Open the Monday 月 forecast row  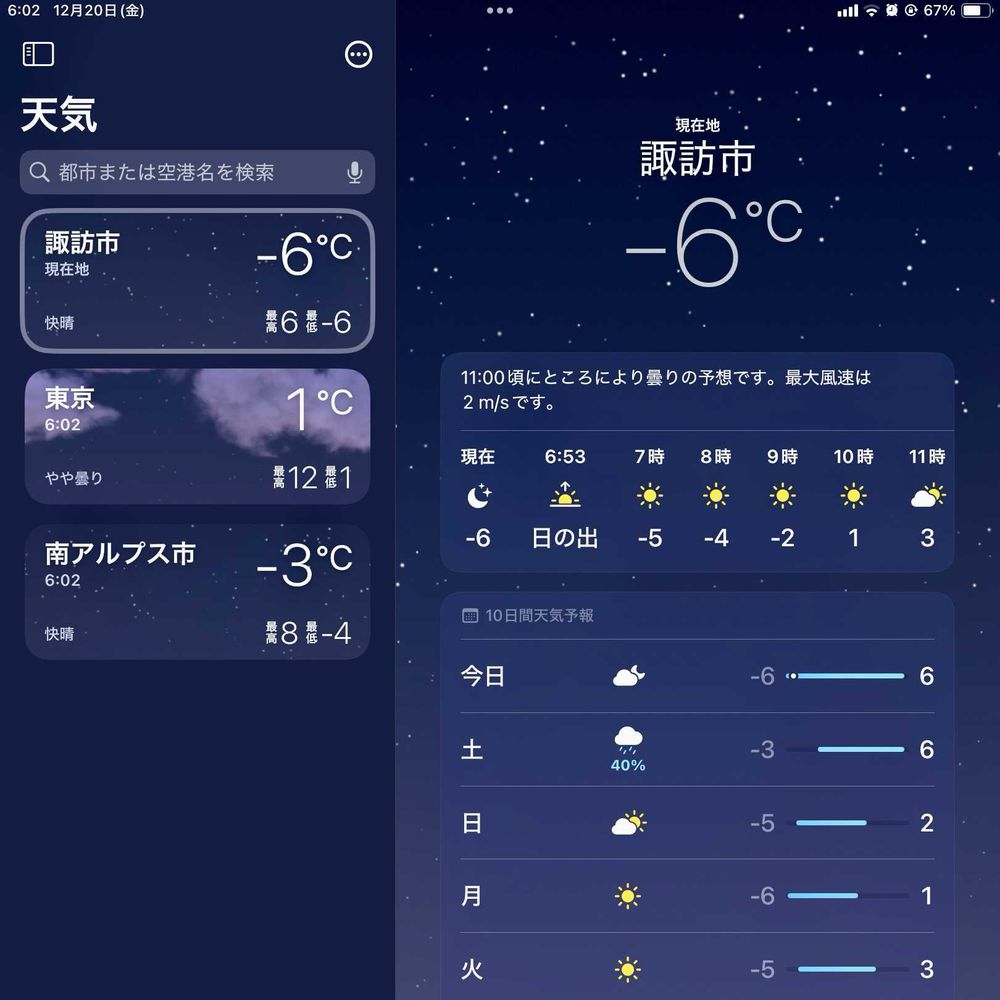[697, 896]
